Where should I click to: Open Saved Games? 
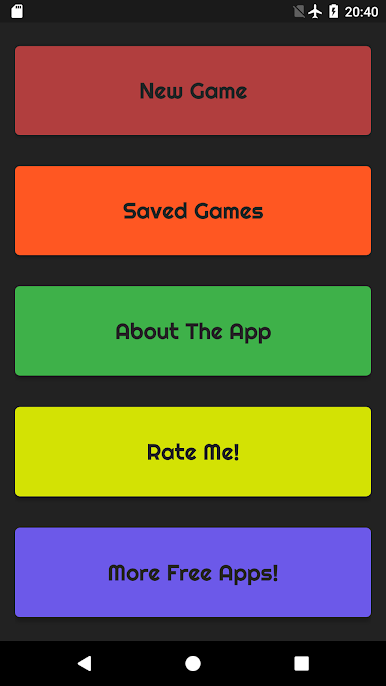click(x=193, y=210)
